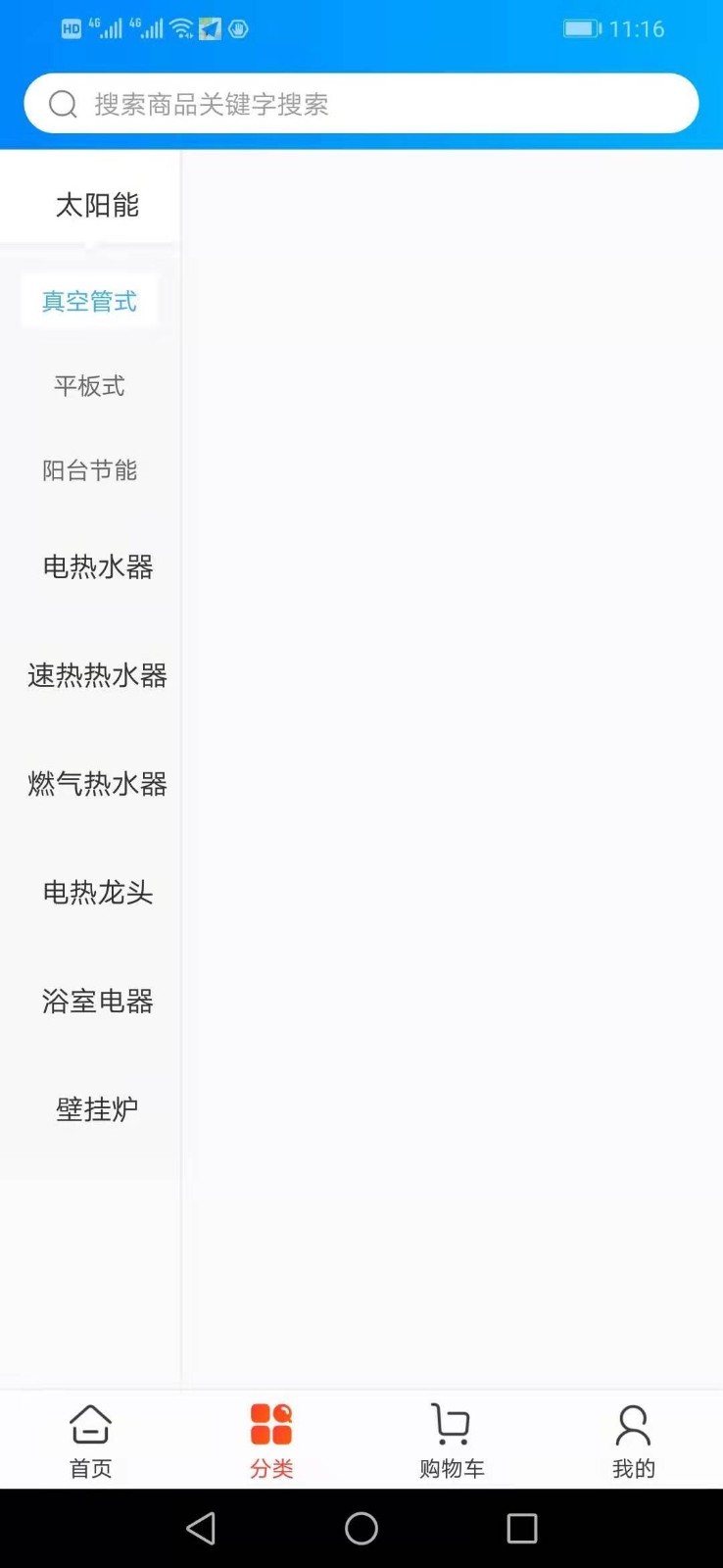
Task: Select the 阳台节能 subcategory
Action: click(x=89, y=470)
